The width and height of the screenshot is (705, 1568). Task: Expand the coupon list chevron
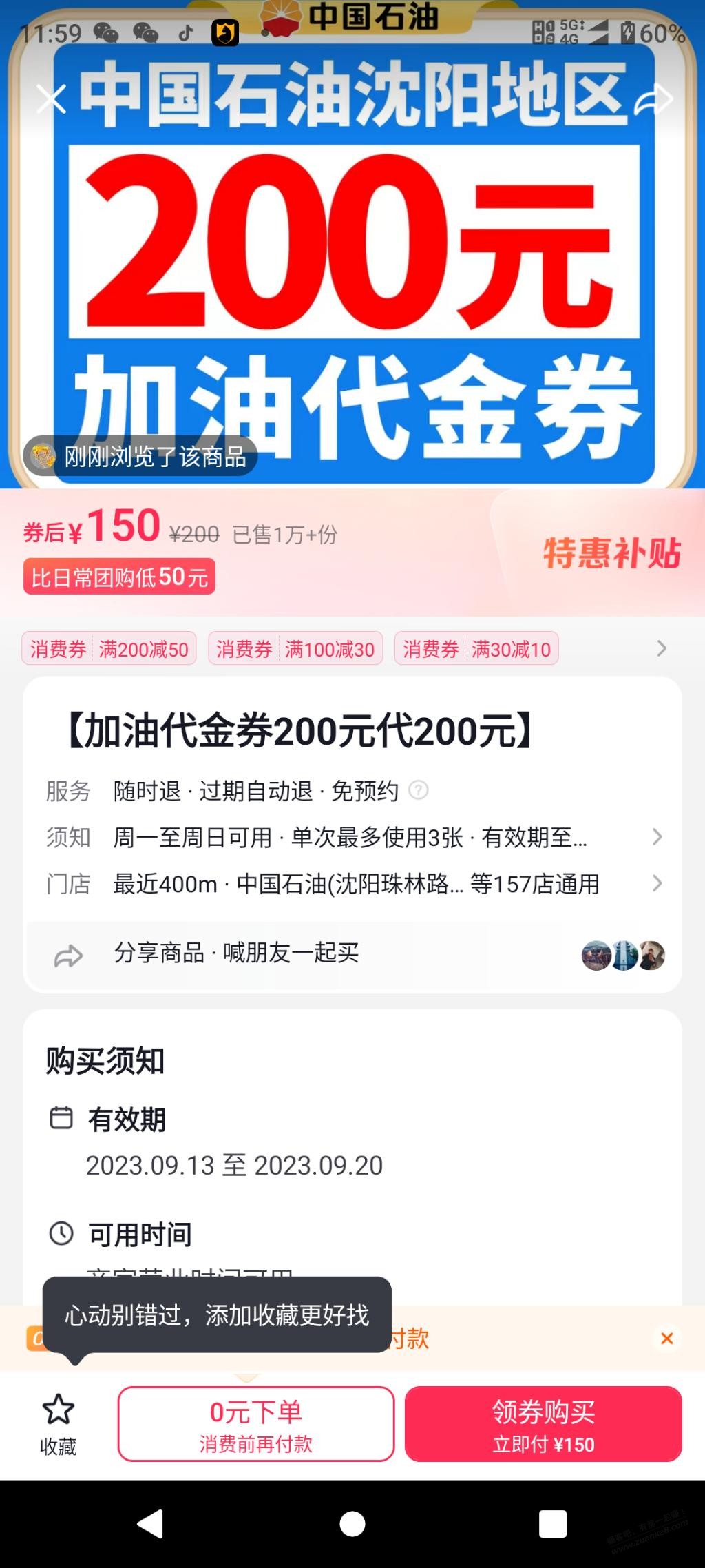[662, 648]
